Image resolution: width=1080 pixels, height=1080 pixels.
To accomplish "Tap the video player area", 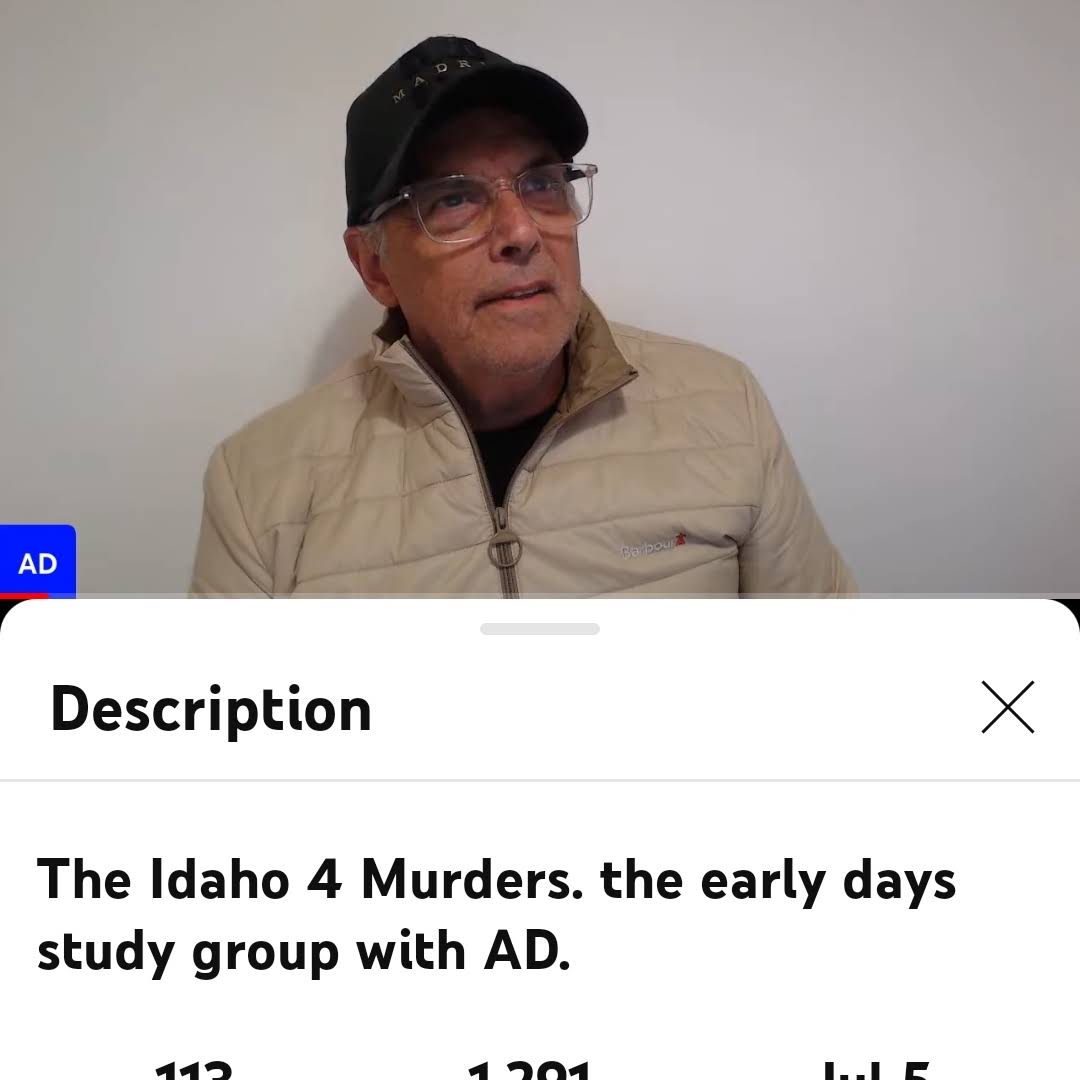I will pos(540,300).
